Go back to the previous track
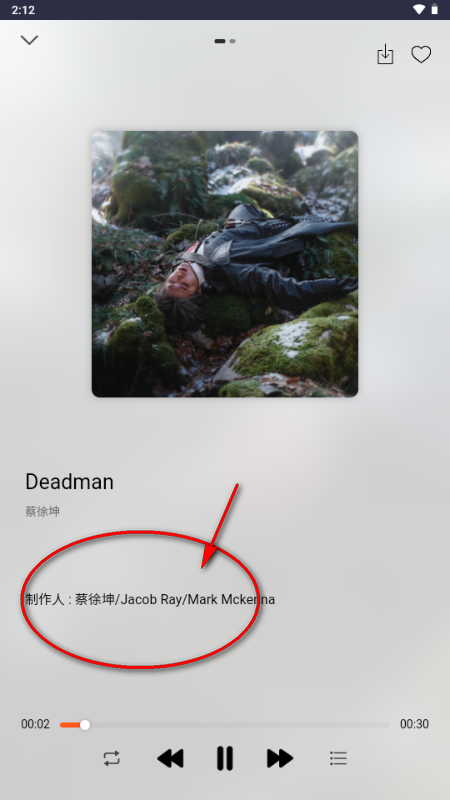This screenshot has height=800, width=450. click(x=170, y=758)
